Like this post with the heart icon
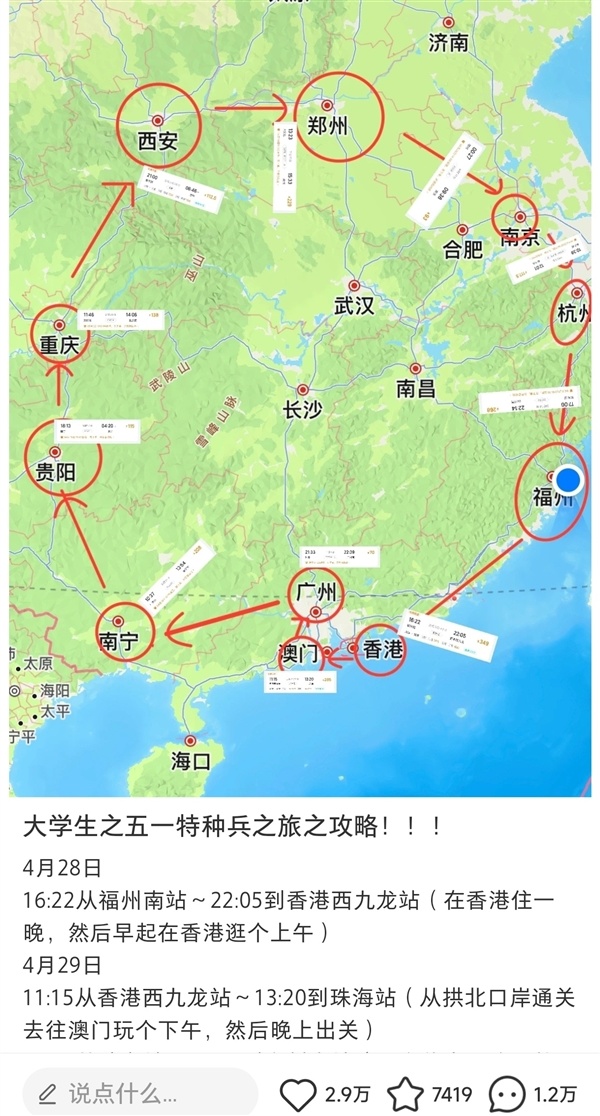Image resolution: width=600 pixels, height=1116 pixels. [299, 1092]
